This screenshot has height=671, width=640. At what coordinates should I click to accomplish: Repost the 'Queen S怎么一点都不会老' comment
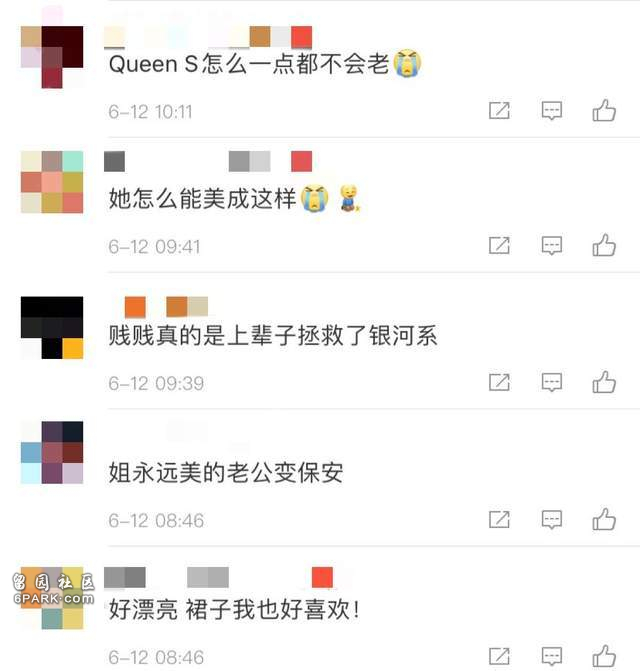(499, 111)
